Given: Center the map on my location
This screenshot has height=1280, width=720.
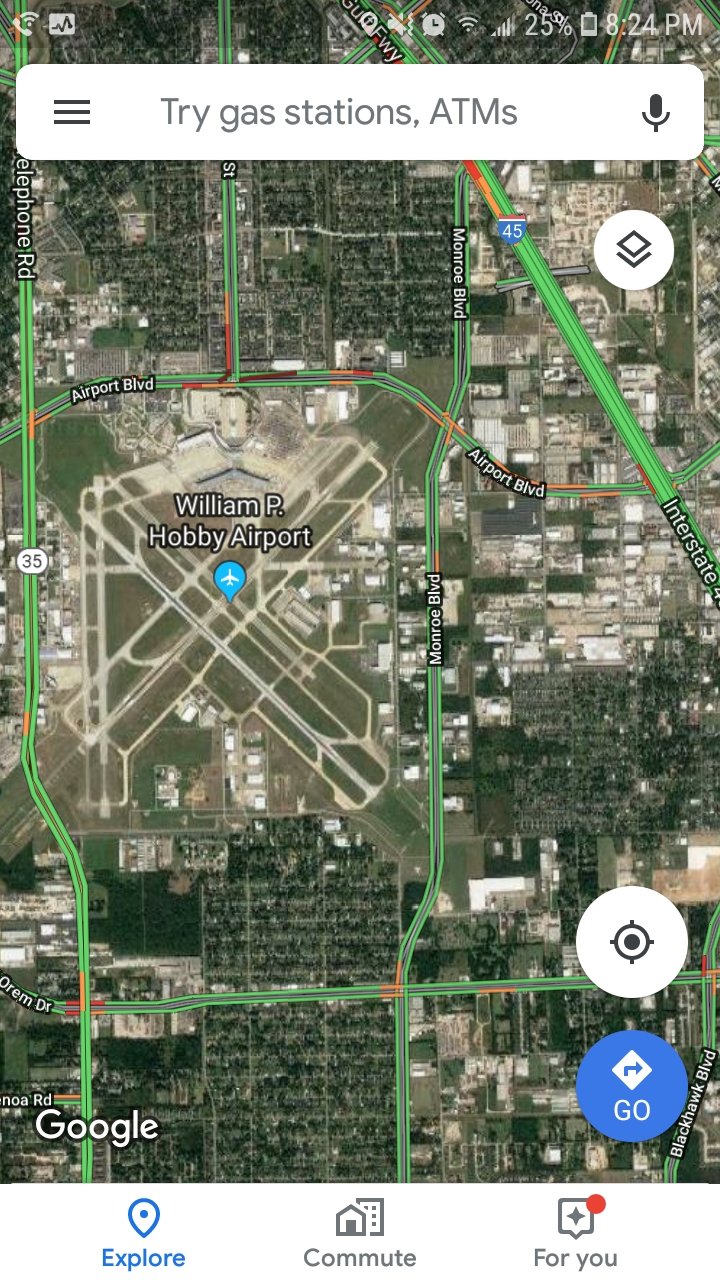Looking at the screenshot, I should coord(632,942).
